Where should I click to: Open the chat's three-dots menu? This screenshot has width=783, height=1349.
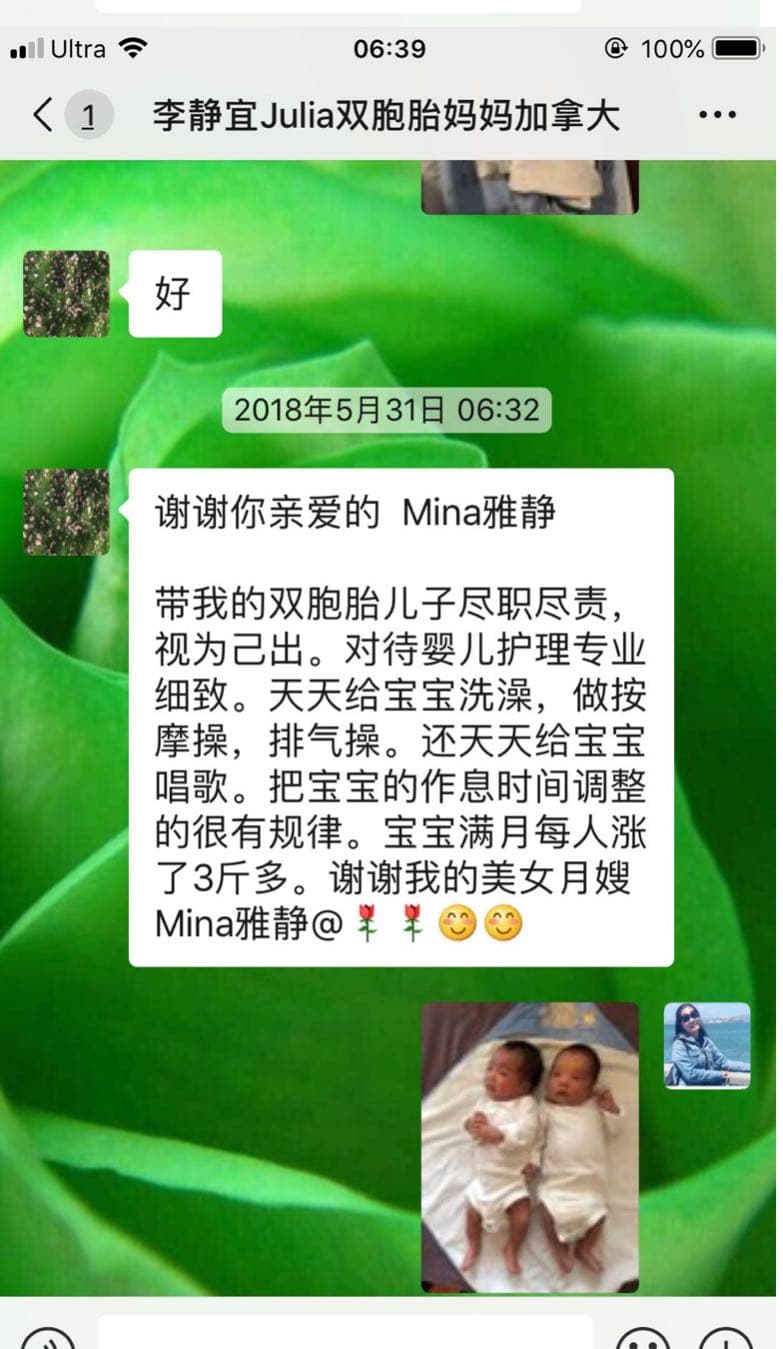click(717, 115)
